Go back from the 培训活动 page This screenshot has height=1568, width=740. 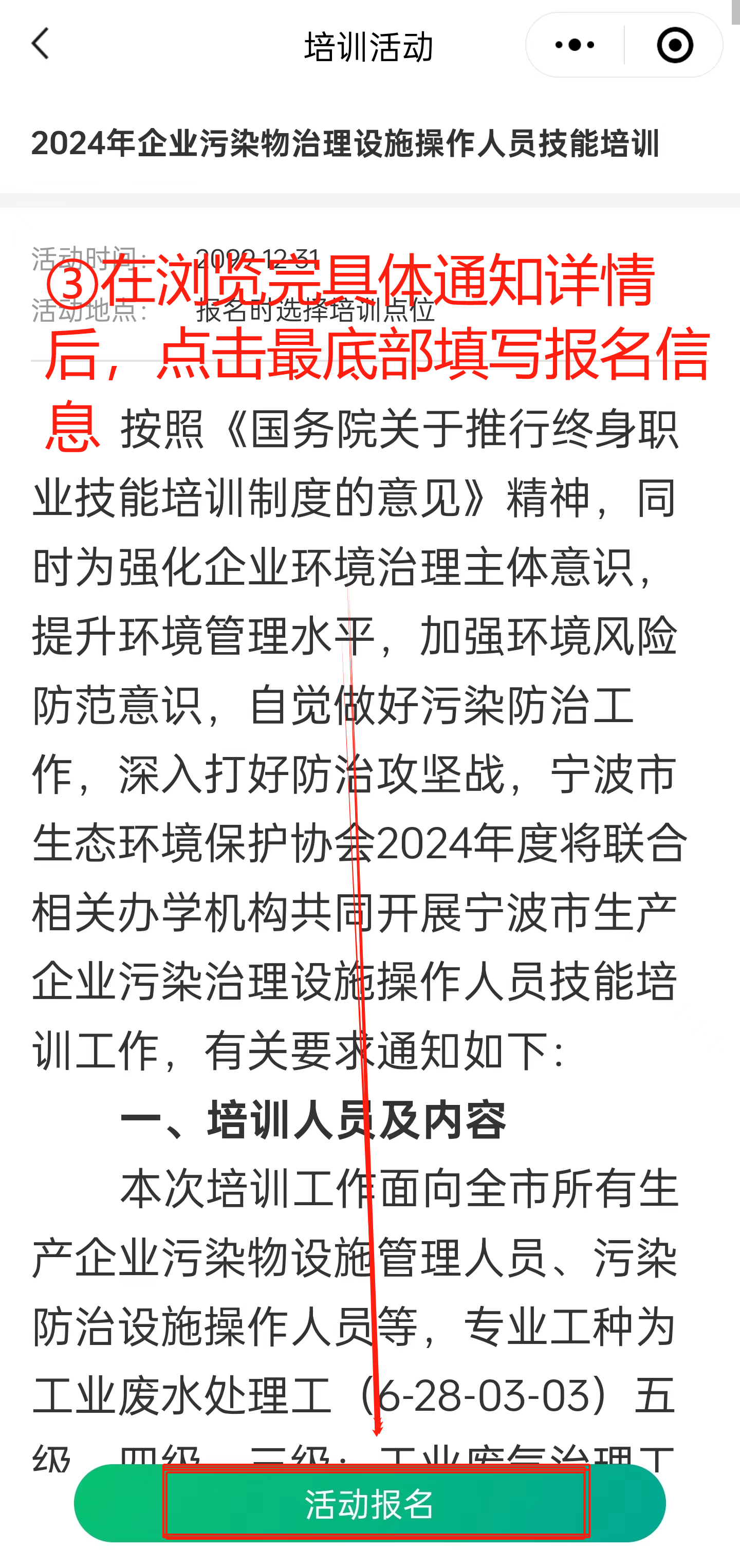coord(40,44)
